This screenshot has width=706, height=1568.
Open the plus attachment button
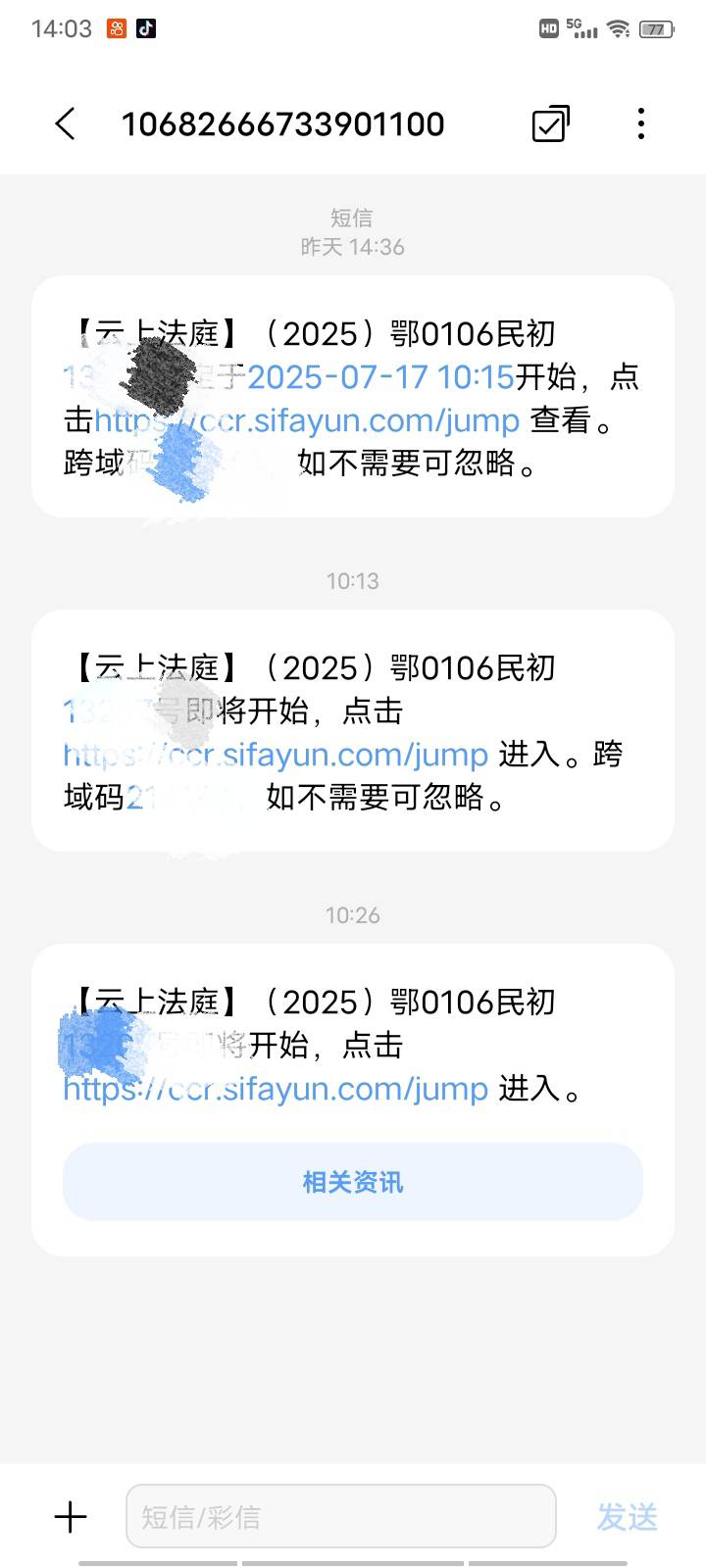coord(71,1517)
